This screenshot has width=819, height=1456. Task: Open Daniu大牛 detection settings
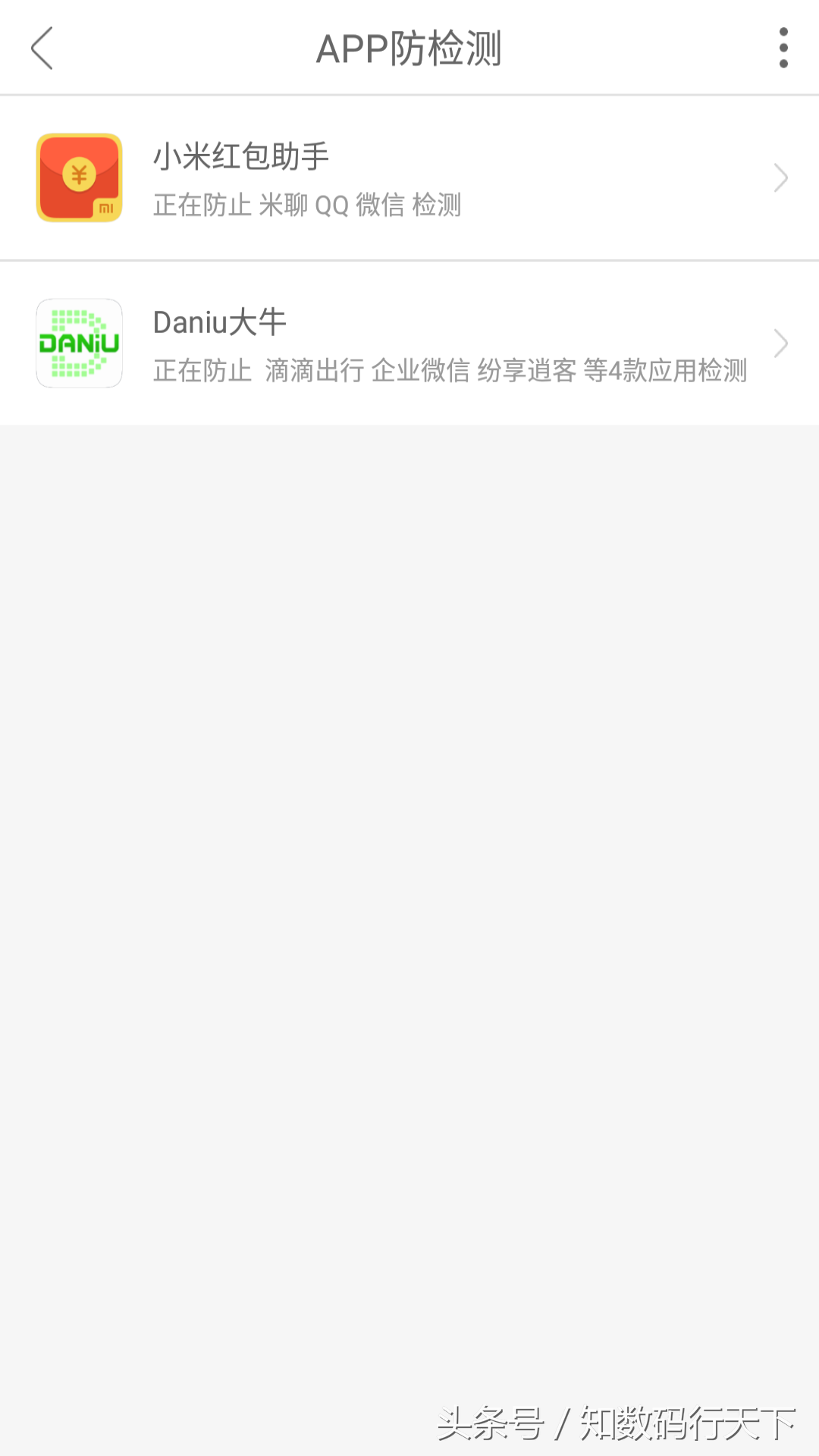[409, 344]
